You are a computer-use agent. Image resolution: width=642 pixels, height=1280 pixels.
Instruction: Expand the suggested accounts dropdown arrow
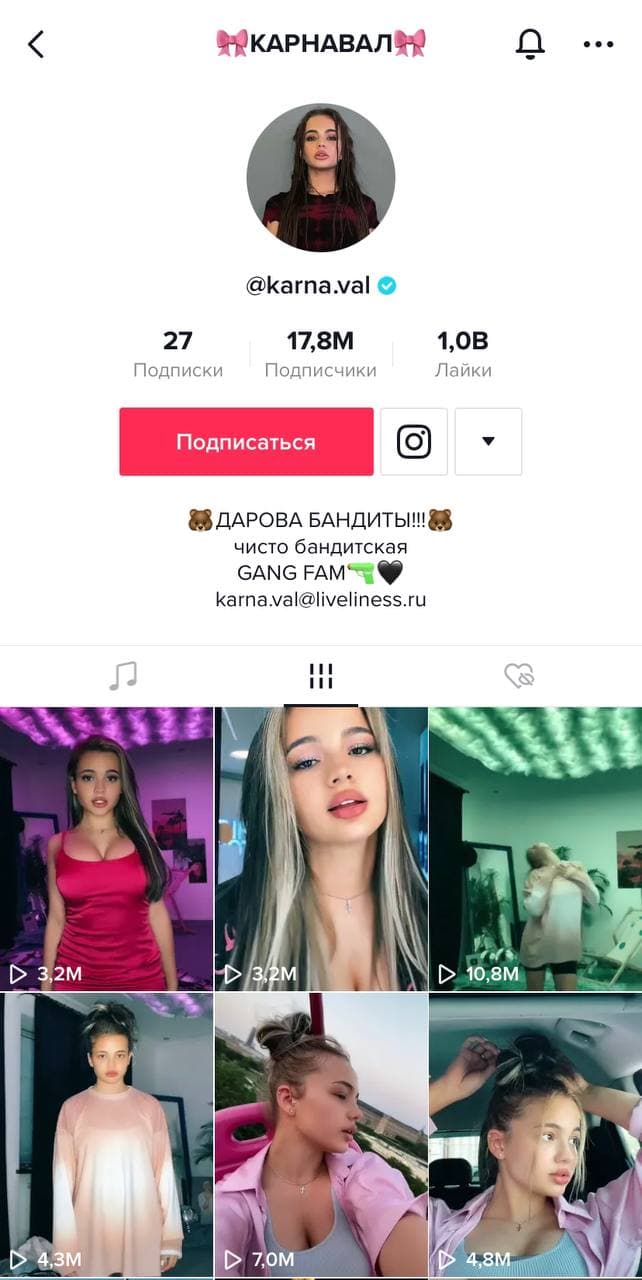pos(488,442)
